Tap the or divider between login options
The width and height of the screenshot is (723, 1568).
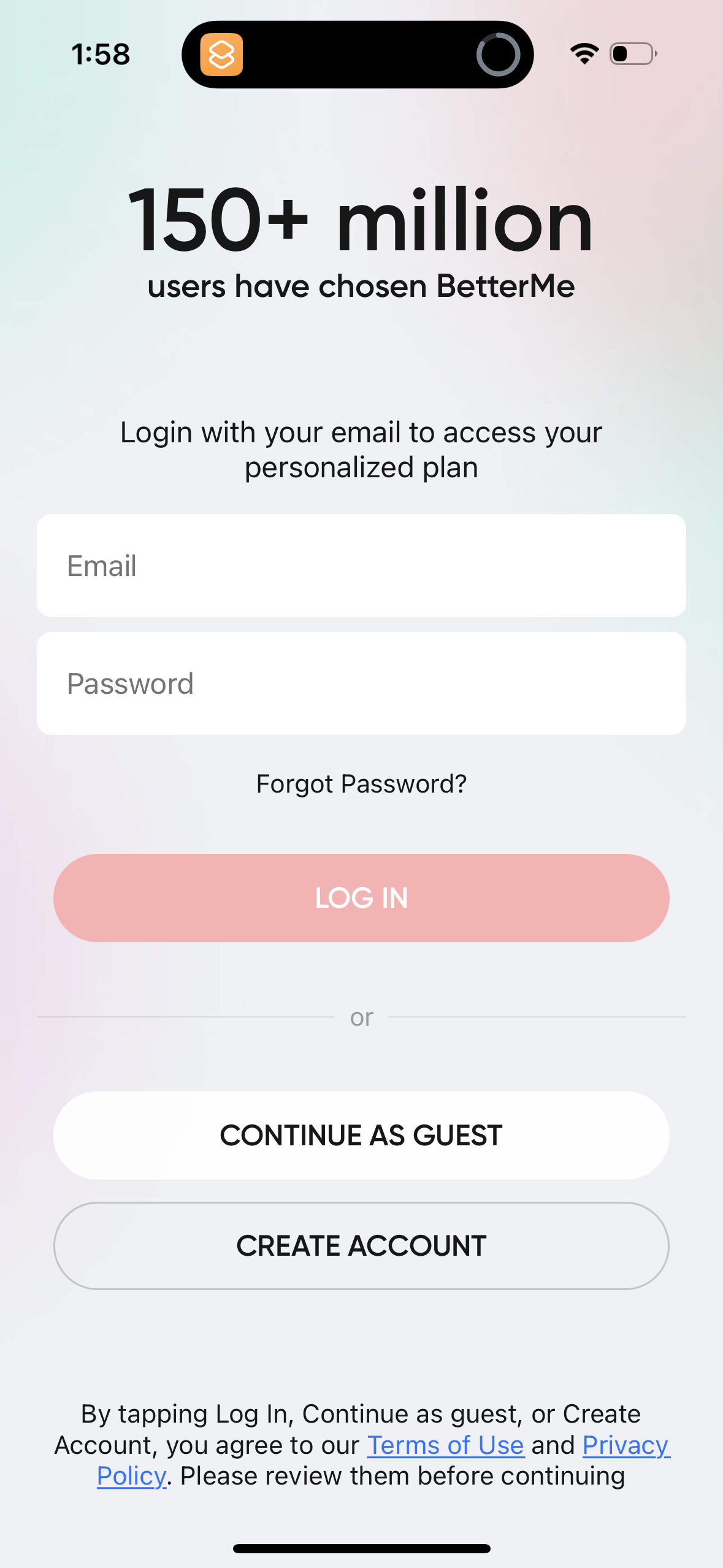click(x=361, y=1017)
